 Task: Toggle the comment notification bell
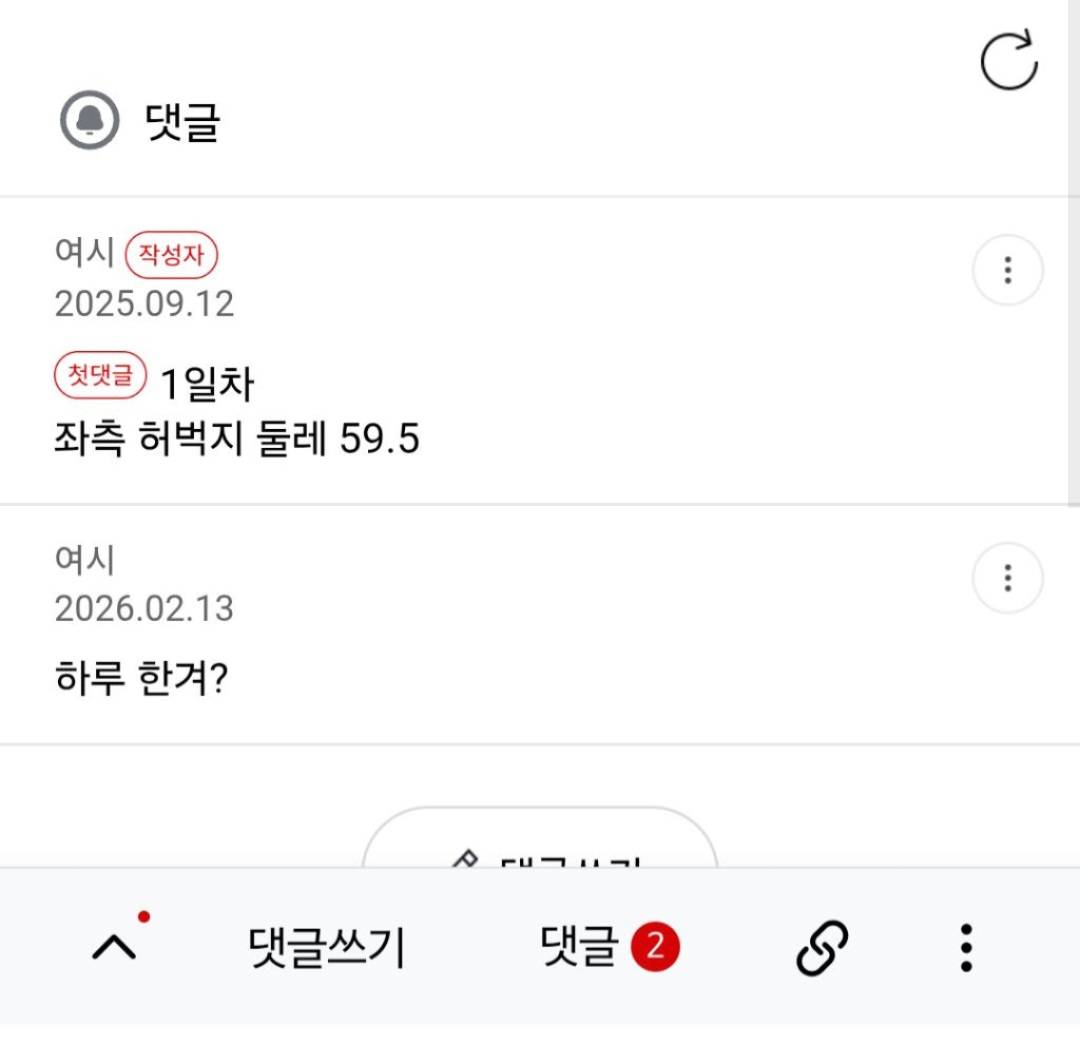pos(90,121)
